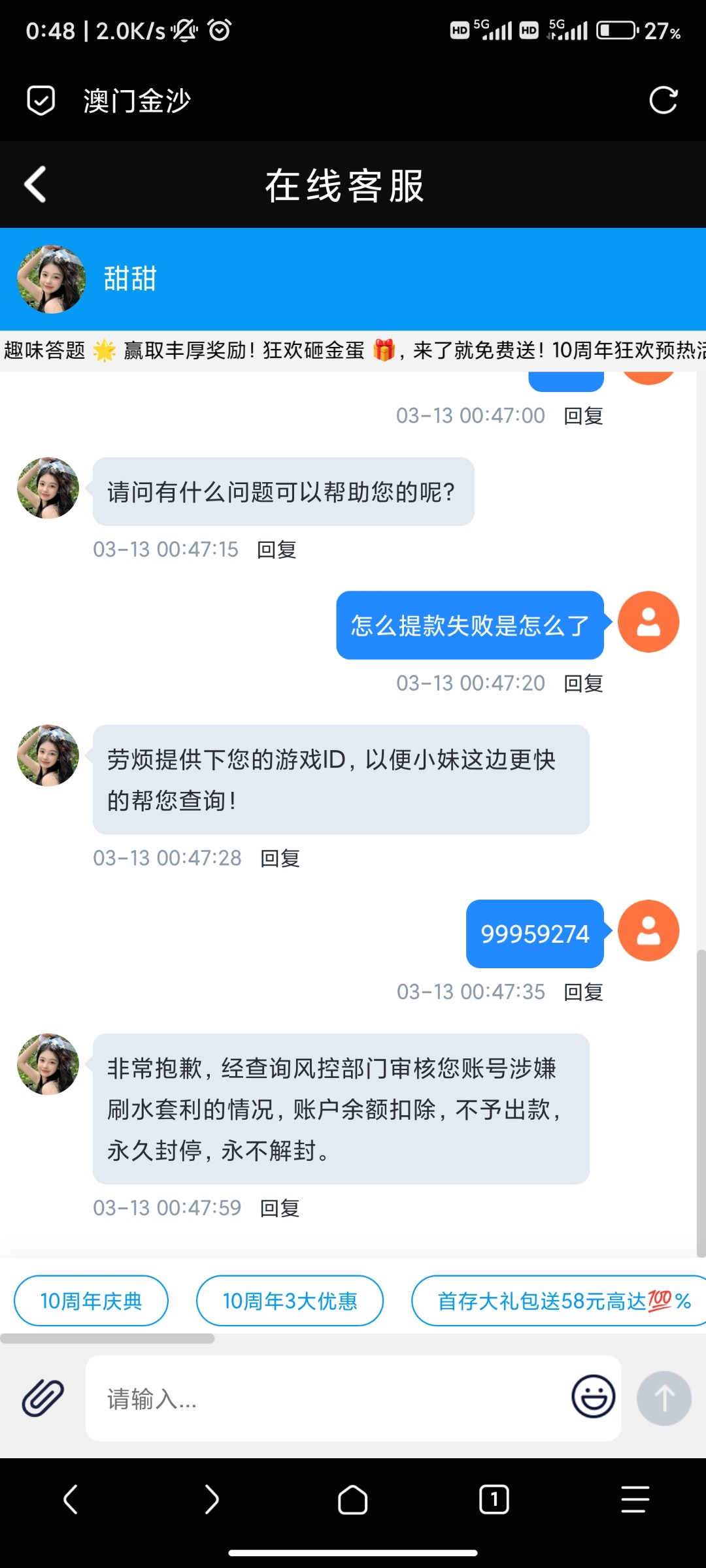Reply to the 00:47:59 customer service message

pos(280,1208)
